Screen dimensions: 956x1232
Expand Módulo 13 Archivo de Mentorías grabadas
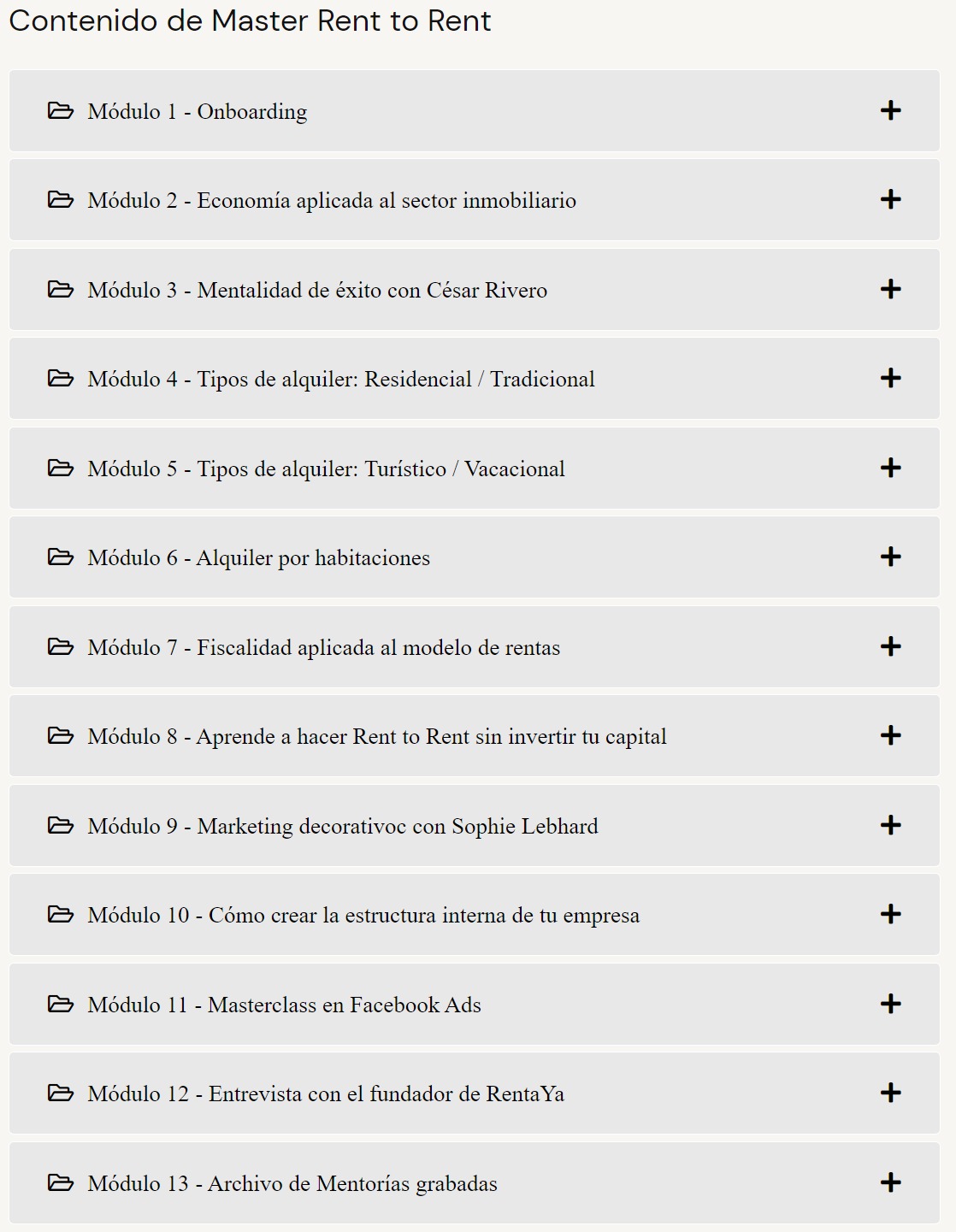pos(890,1182)
